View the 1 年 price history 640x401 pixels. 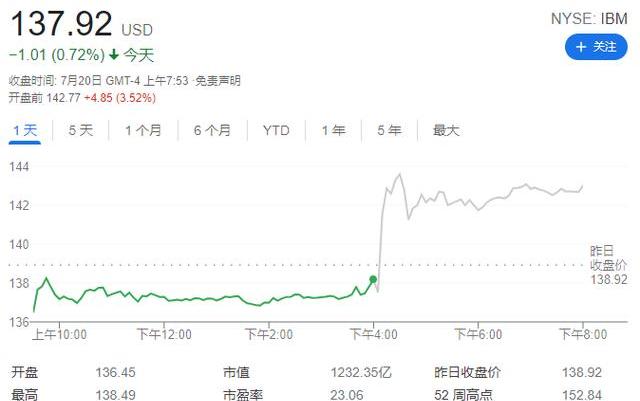click(334, 130)
